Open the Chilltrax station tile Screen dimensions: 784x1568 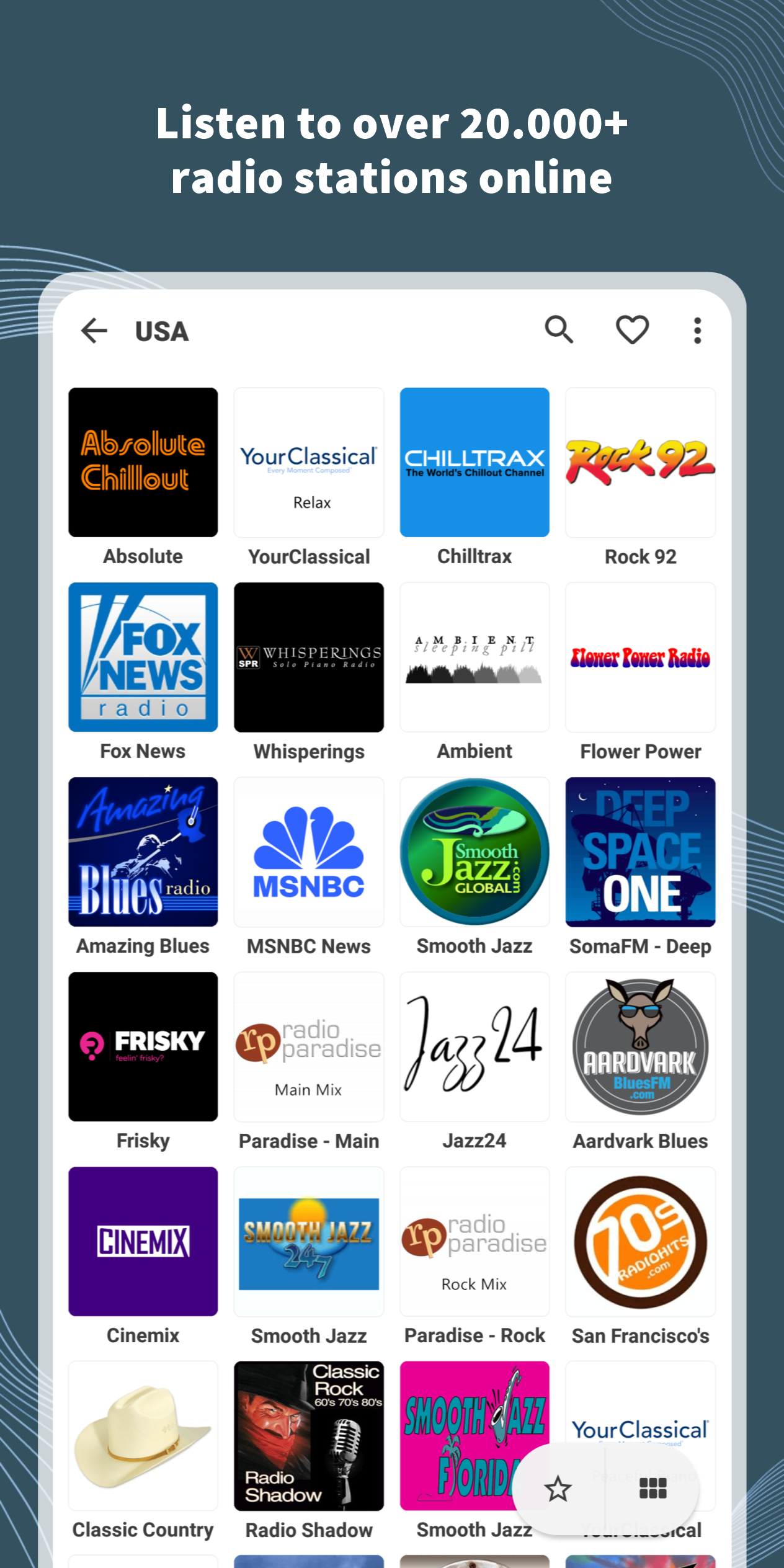point(474,462)
